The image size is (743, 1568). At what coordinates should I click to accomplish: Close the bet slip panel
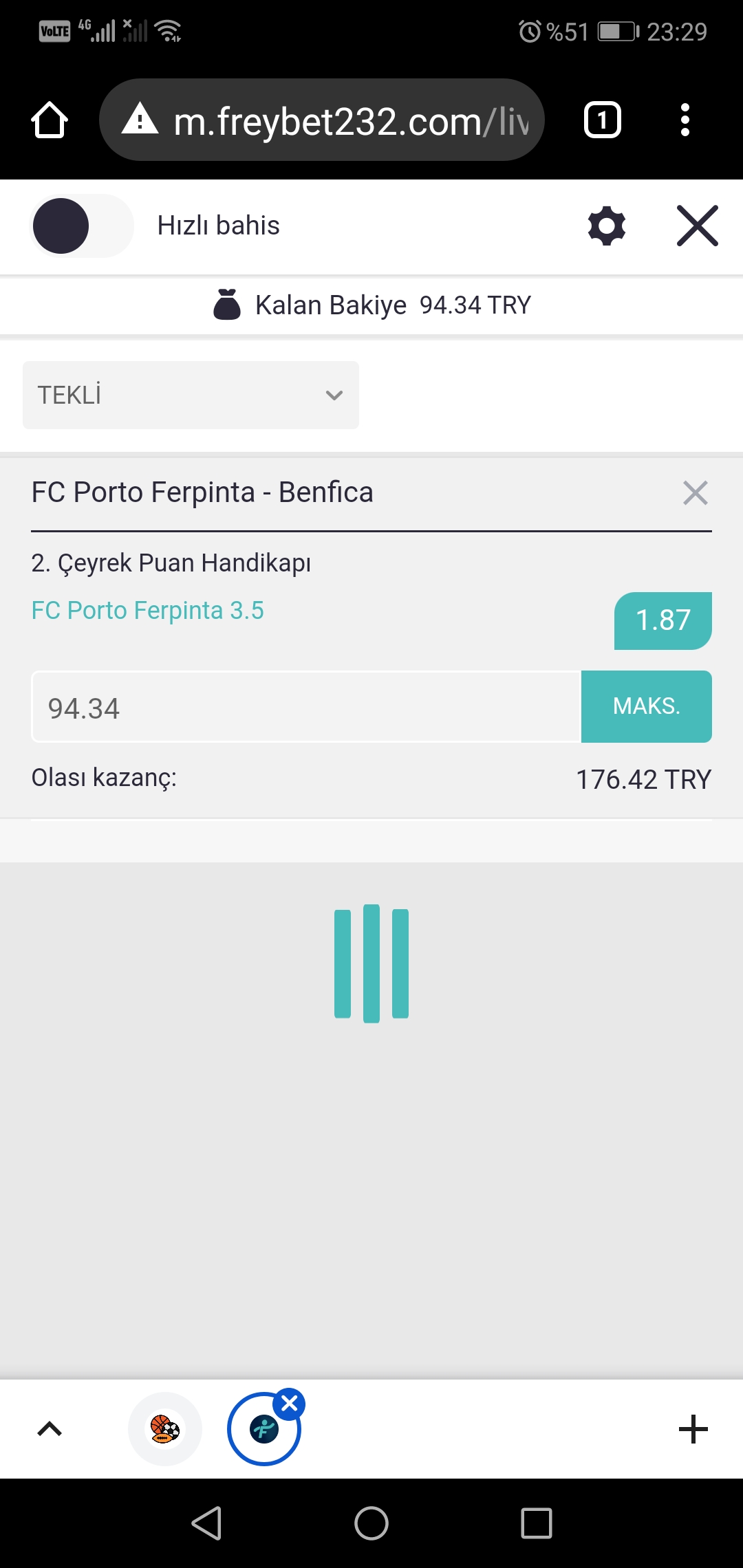pyautogui.click(x=698, y=226)
